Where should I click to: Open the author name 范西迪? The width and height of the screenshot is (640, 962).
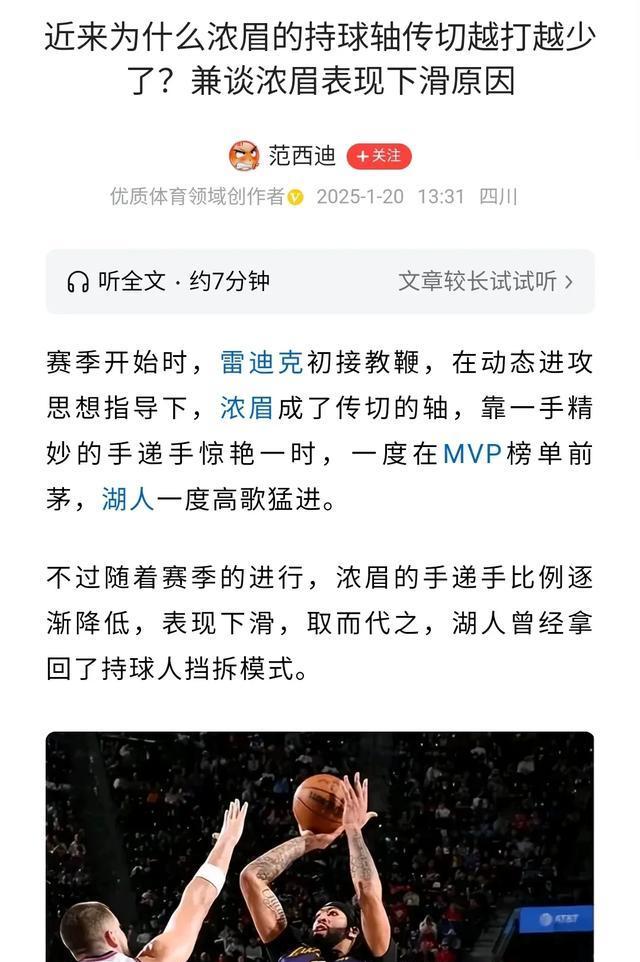[x=302, y=156]
